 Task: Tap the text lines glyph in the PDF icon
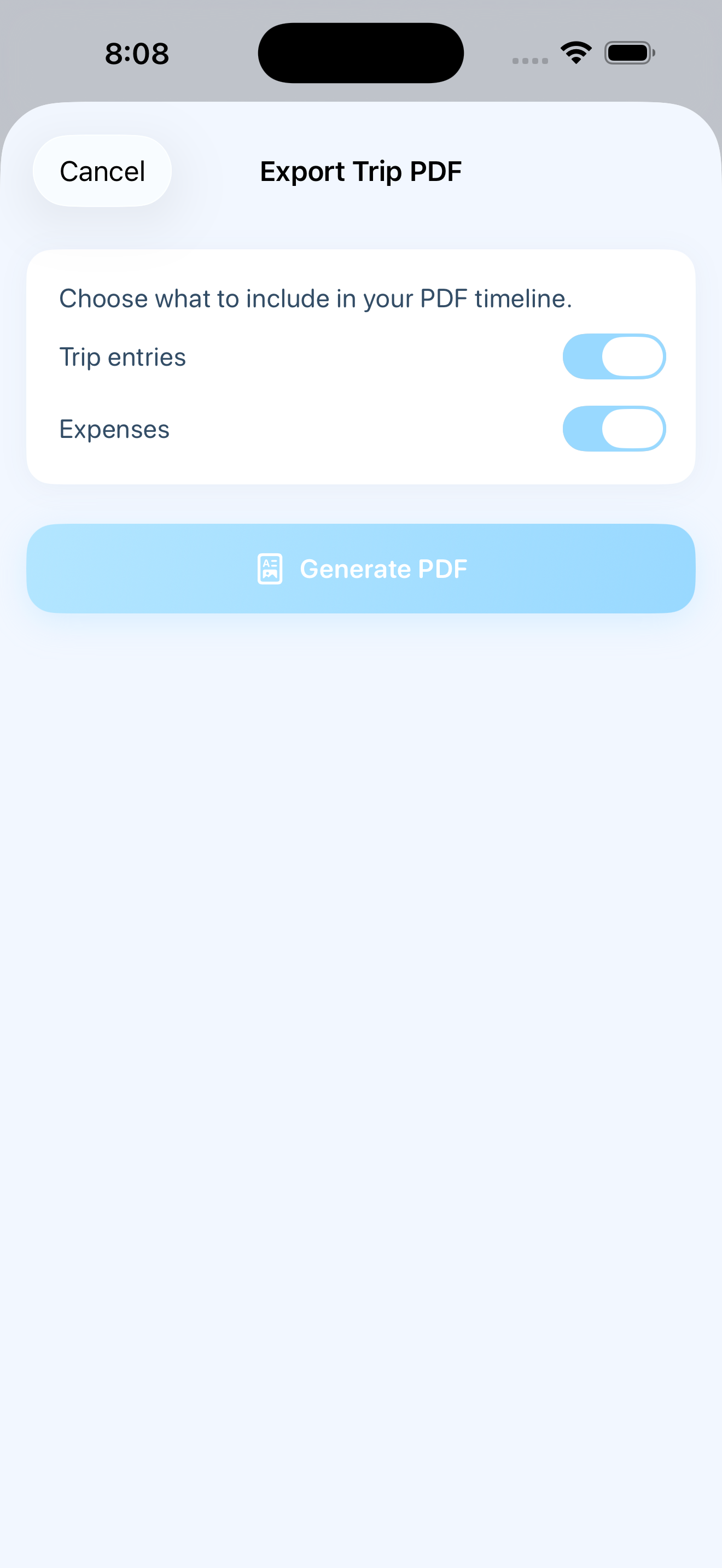[271, 562]
